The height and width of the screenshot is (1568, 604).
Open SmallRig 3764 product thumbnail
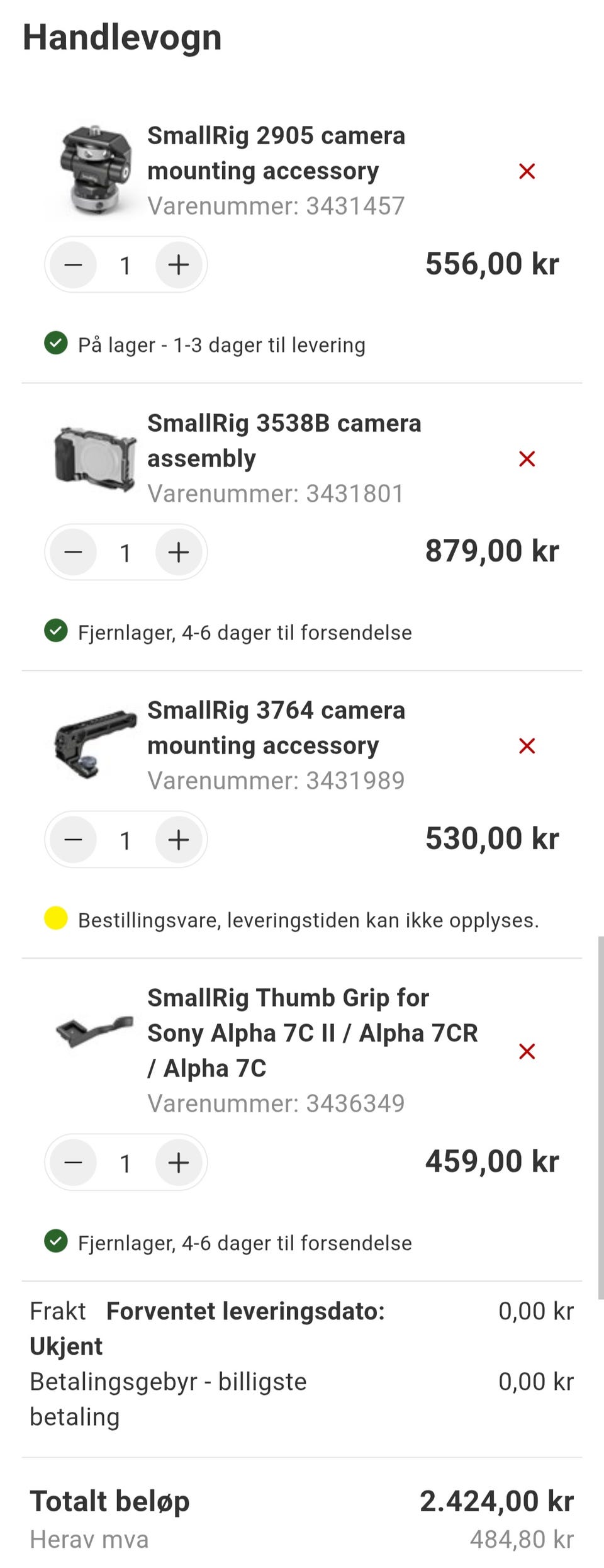(95, 745)
